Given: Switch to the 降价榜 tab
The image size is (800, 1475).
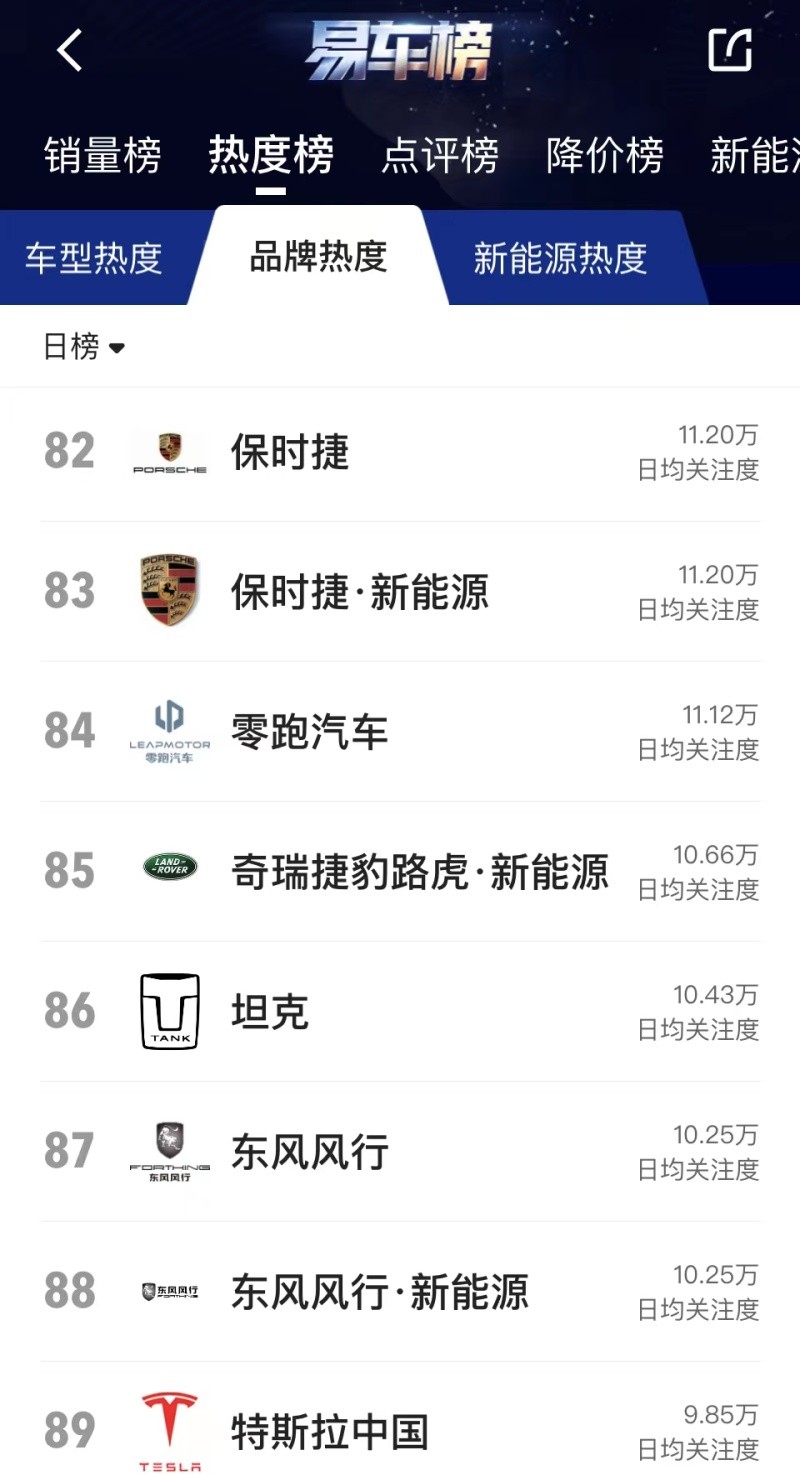Looking at the screenshot, I should (605, 156).
